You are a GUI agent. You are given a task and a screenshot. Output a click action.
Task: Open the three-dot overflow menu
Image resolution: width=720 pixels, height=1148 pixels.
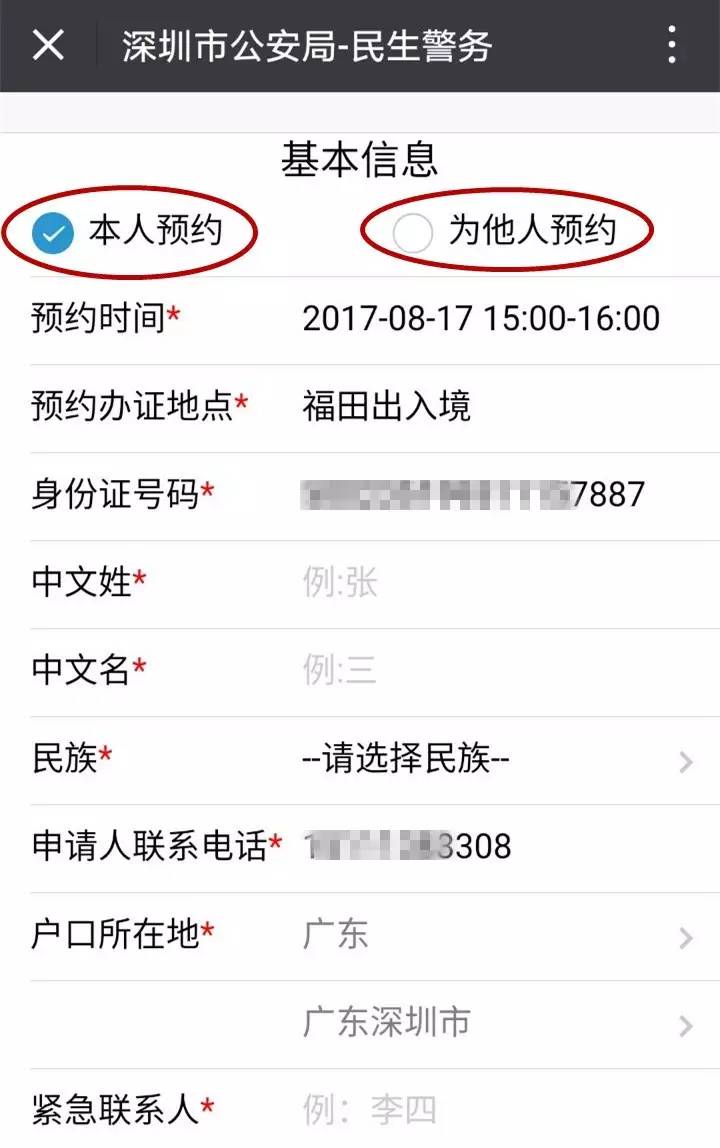[x=671, y=46]
